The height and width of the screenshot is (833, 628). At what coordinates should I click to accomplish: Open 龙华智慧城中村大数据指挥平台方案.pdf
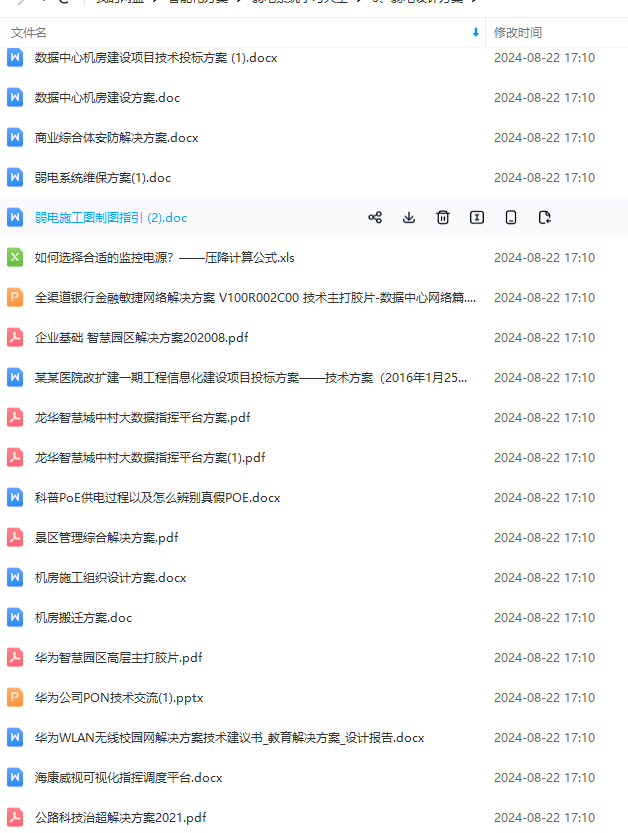(x=142, y=417)
